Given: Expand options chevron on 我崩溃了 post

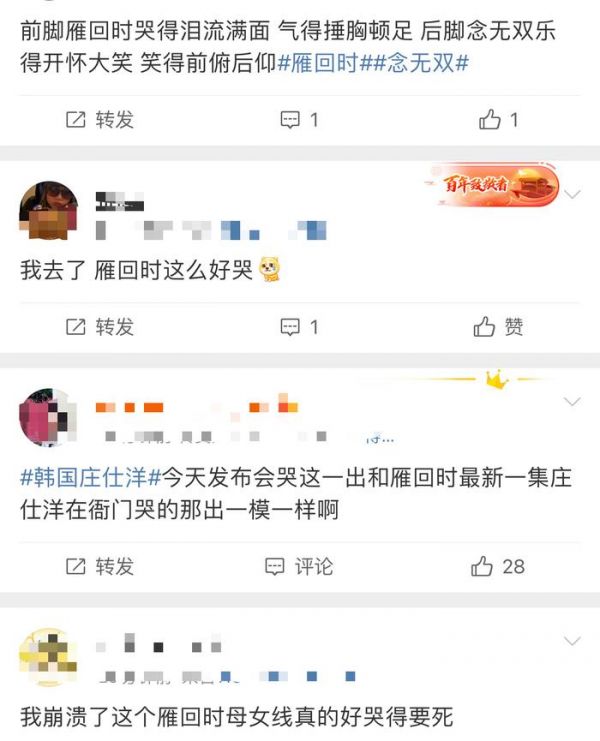Looking at the screenshot, I should (573, 640).
